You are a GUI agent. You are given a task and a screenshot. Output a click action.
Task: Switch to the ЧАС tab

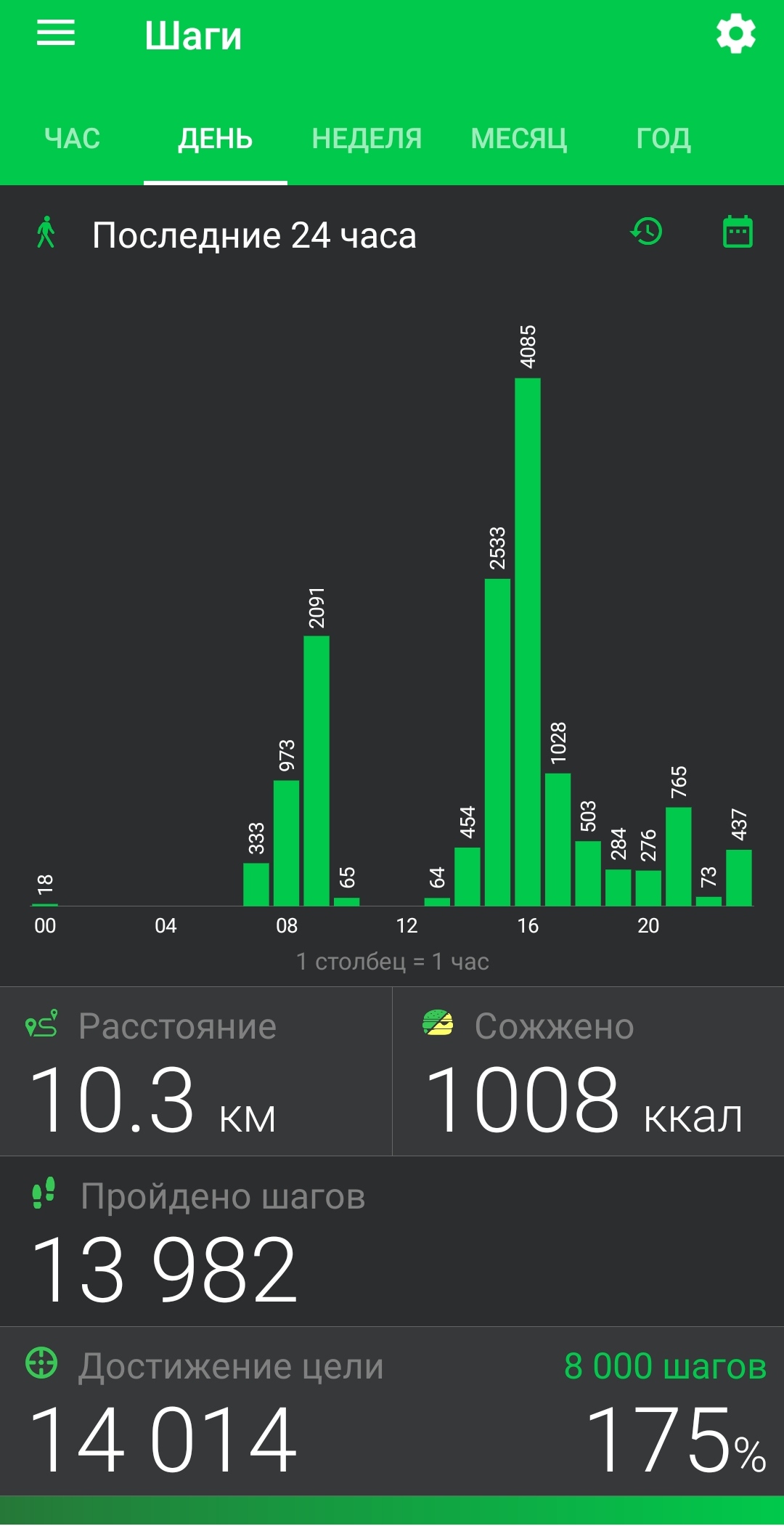coord(72,138)
